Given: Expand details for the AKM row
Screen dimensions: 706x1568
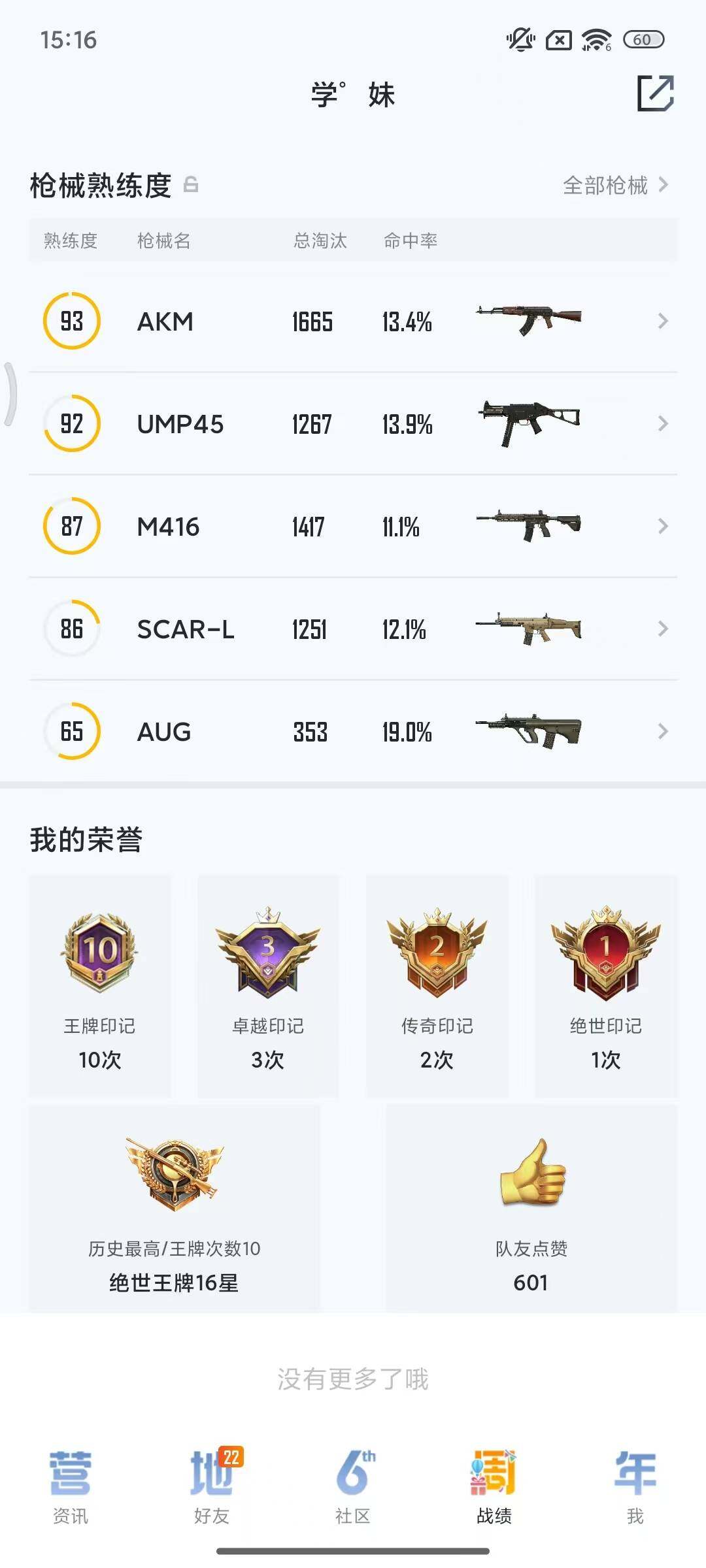Looking at the screenshot, I should pyautogui.click(x=663, y=321).
